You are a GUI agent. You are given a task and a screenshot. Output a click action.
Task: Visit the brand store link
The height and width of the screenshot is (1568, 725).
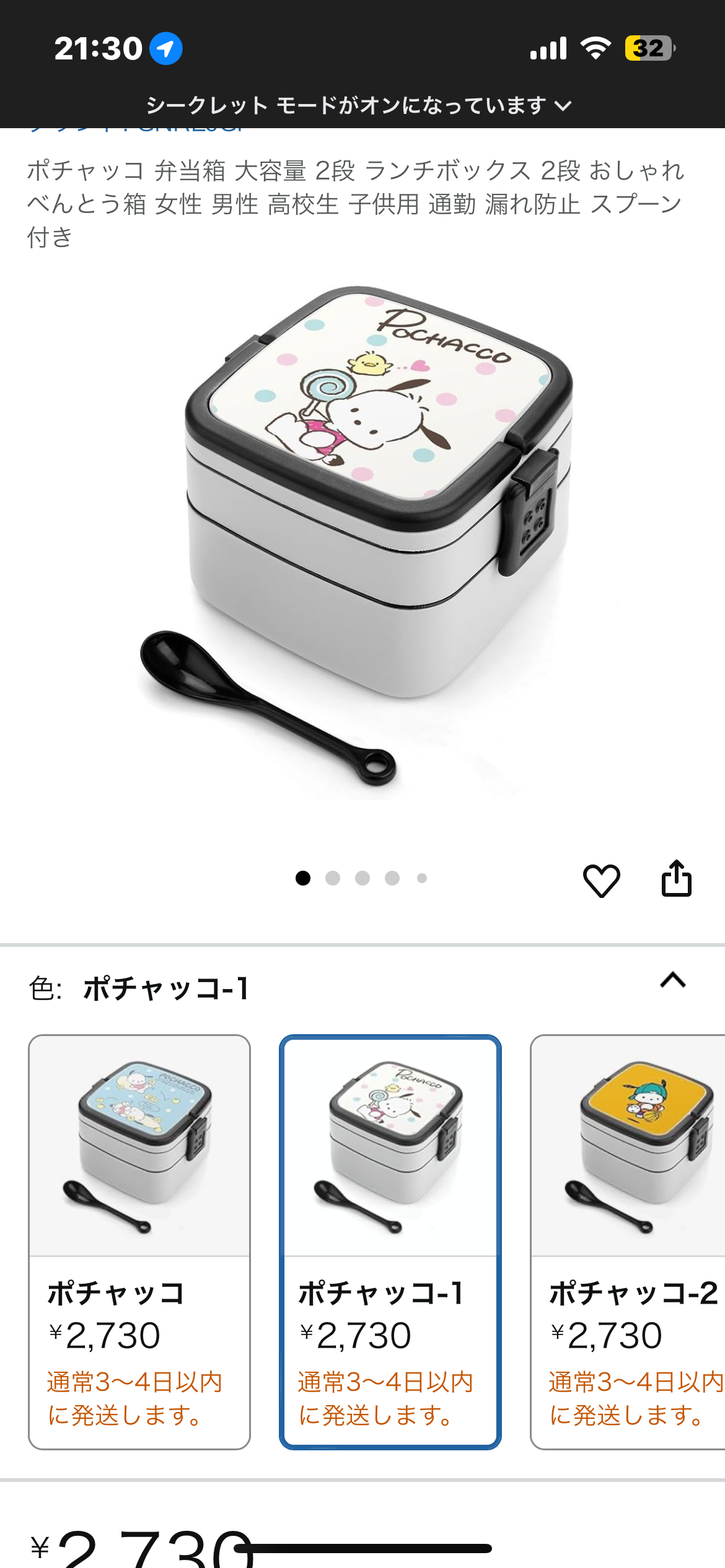[x=136, y=130]
